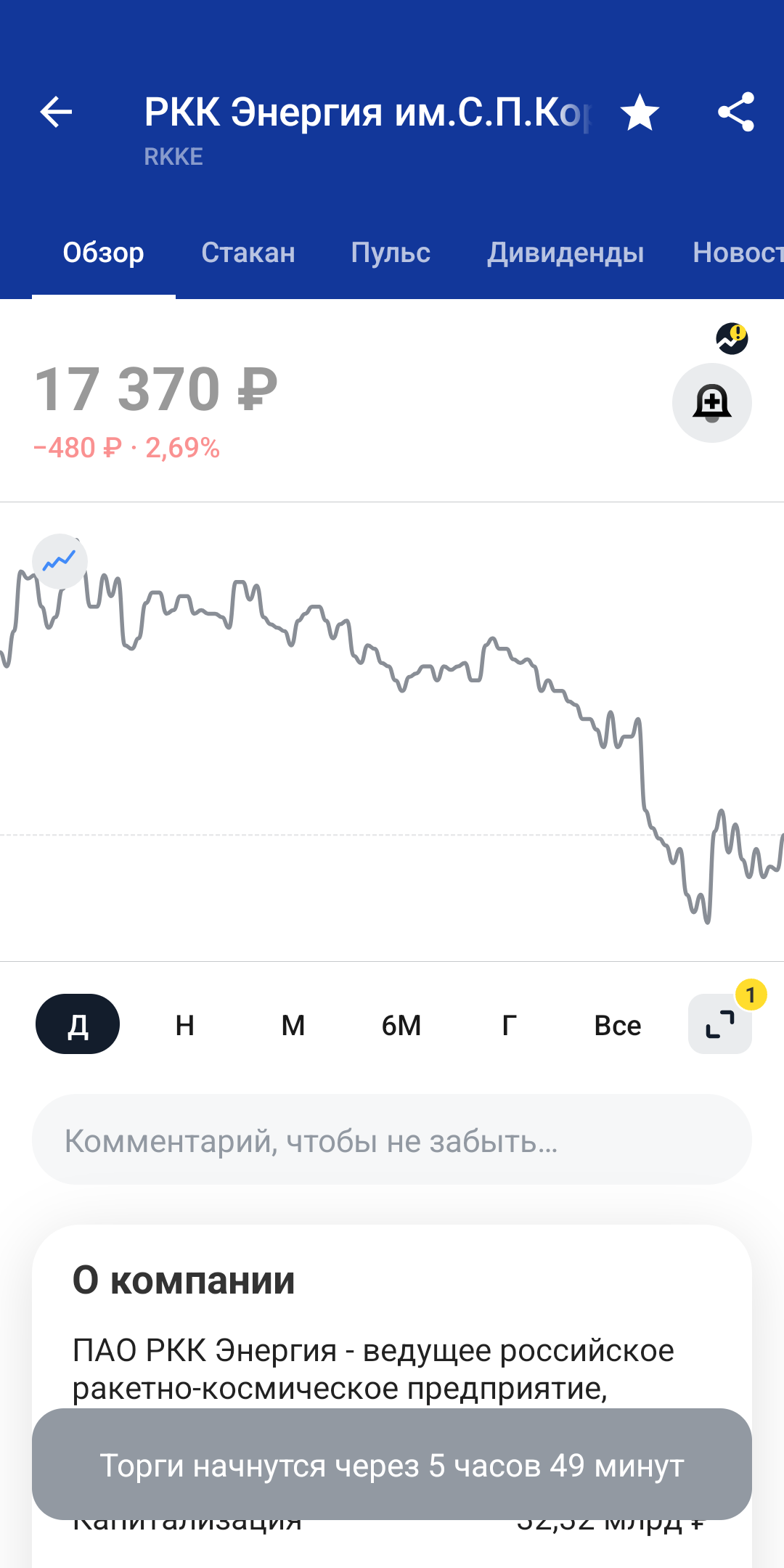The height and width of the screenshot is (1568, 784).
Task: Select the М monthly chart period
Action: pos(293,1025)
